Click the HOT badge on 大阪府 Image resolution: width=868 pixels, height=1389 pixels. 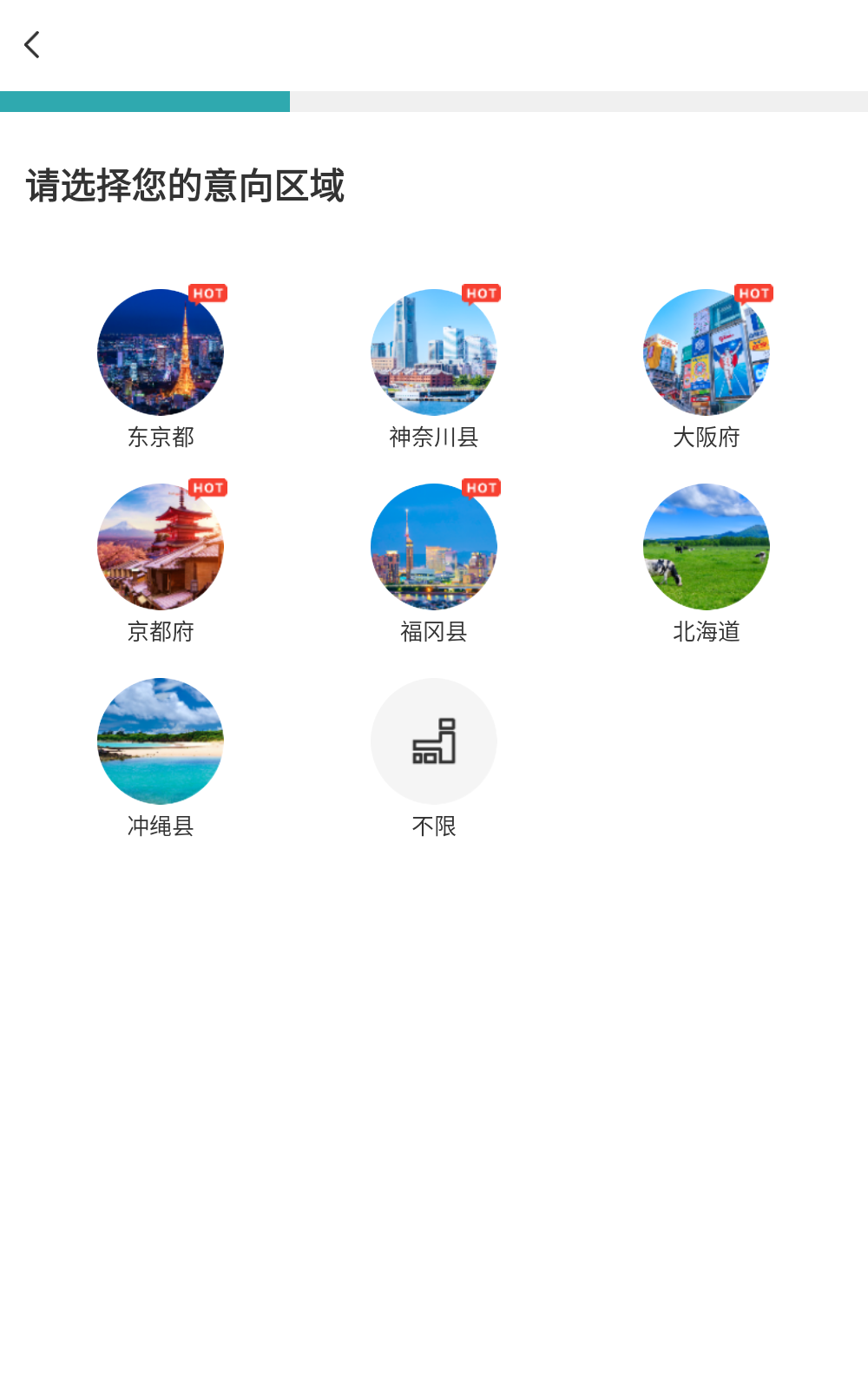tap(753, 293)
